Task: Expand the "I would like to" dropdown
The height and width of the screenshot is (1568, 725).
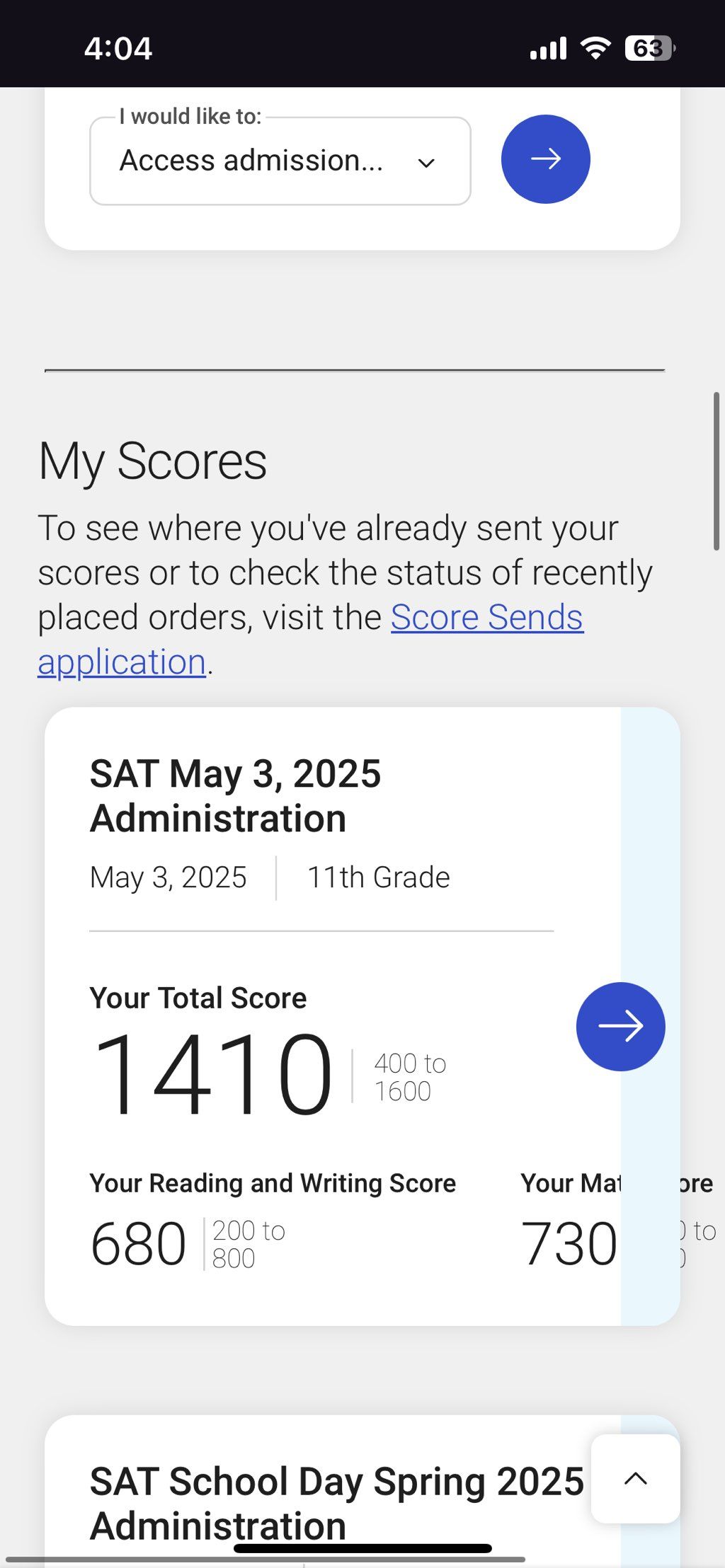Action: (280, 161)
